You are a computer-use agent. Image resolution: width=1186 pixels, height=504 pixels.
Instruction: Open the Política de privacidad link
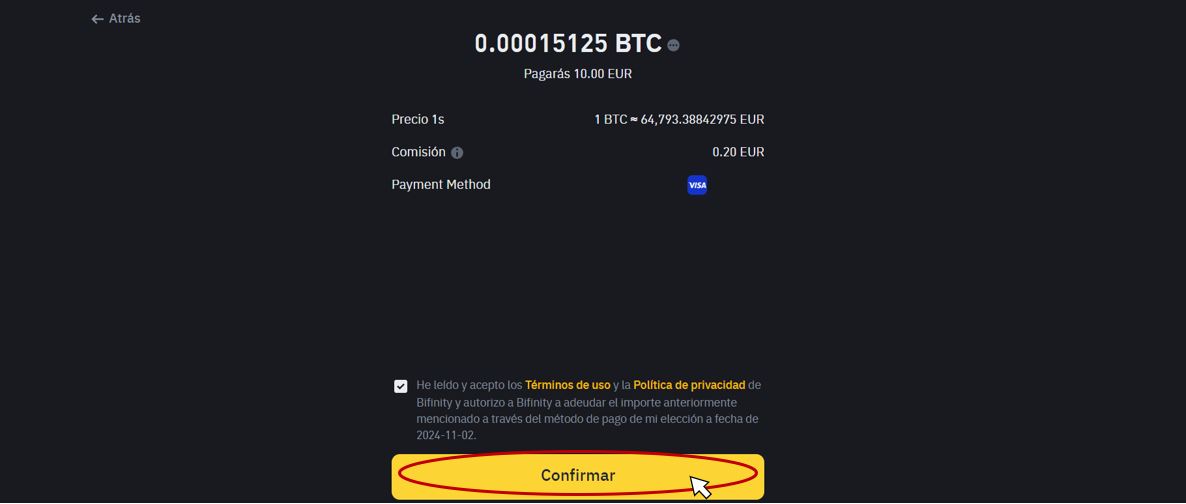point(689,385)
